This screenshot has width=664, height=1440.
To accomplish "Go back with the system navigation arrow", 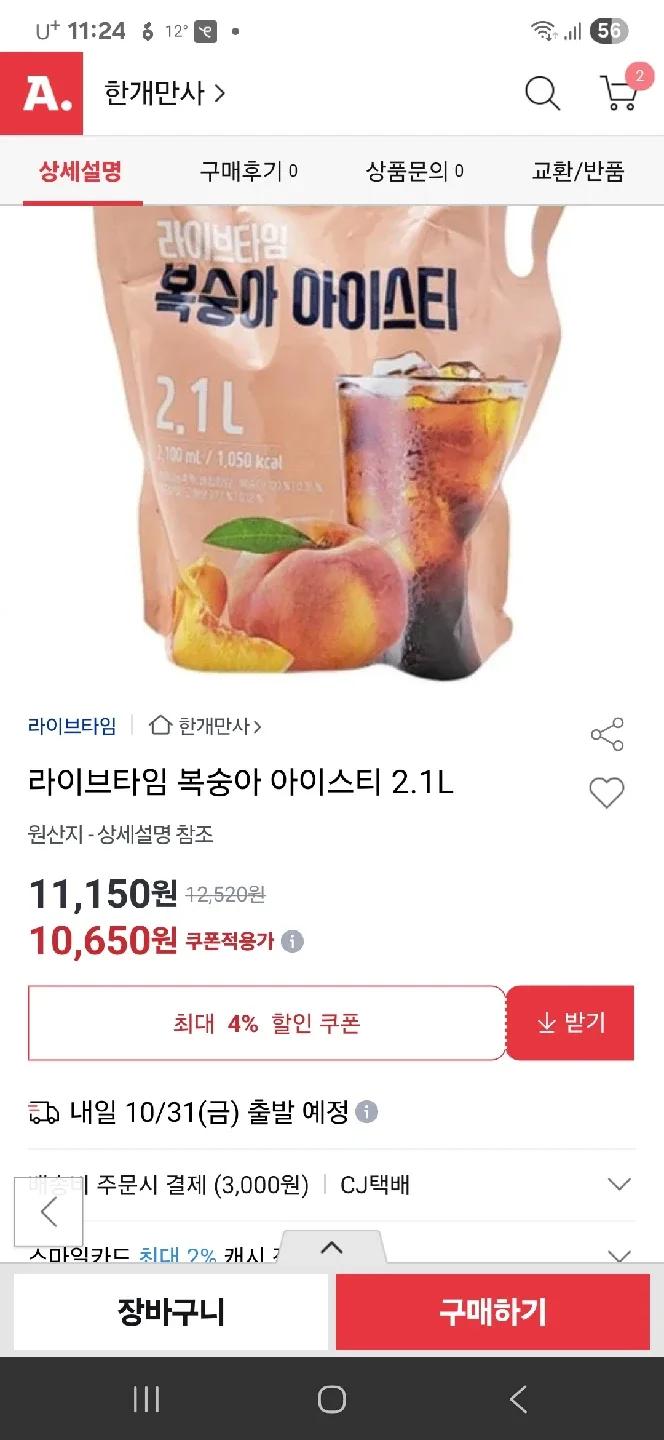I will coord(517,1399).
